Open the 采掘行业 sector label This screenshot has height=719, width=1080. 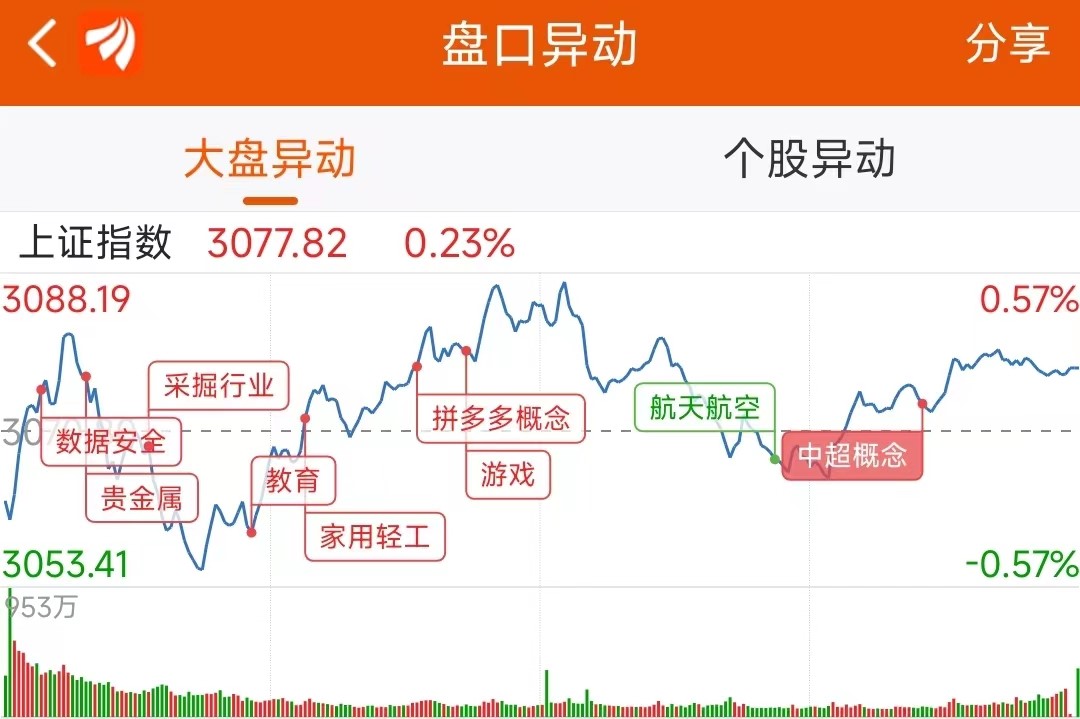[218, 386]
